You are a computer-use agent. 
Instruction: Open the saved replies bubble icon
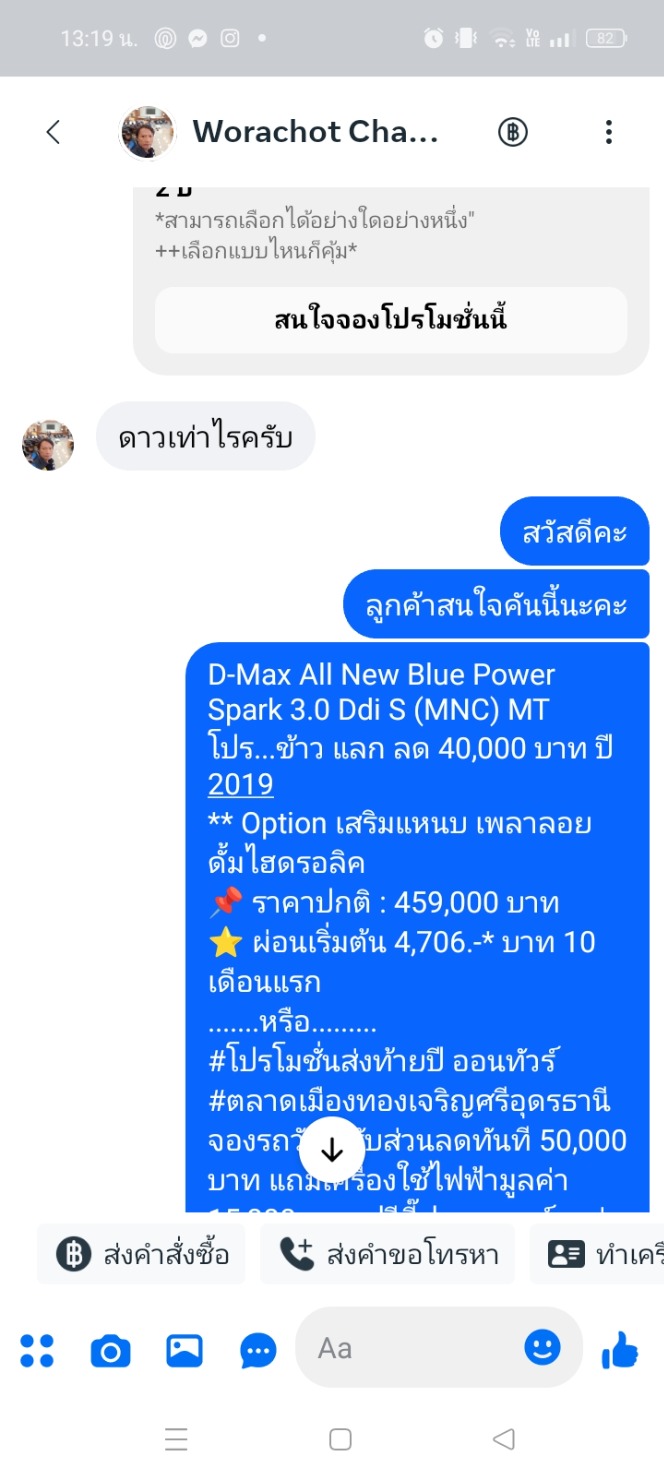coord(259,1351)
